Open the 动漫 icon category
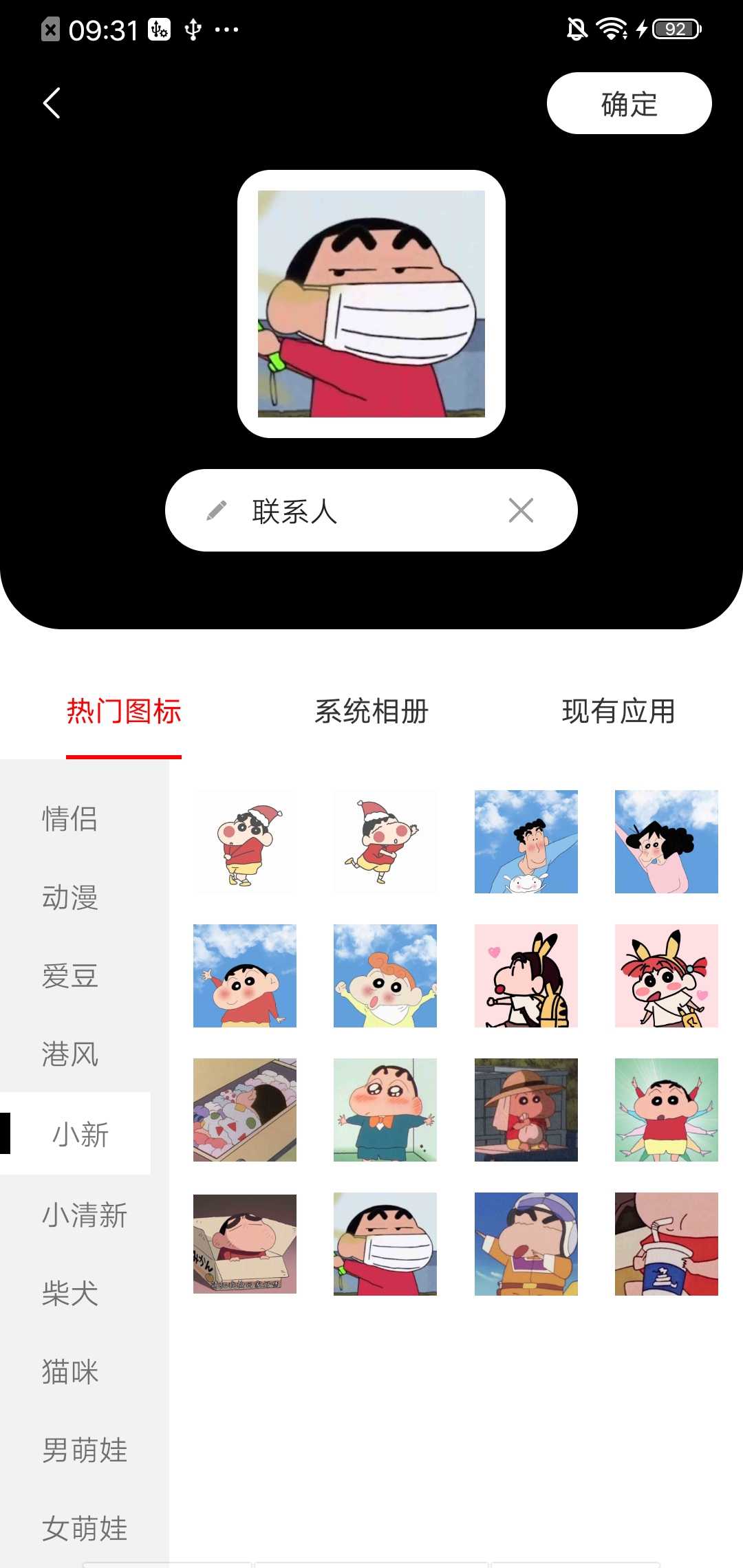 click(x=70, y=897)
